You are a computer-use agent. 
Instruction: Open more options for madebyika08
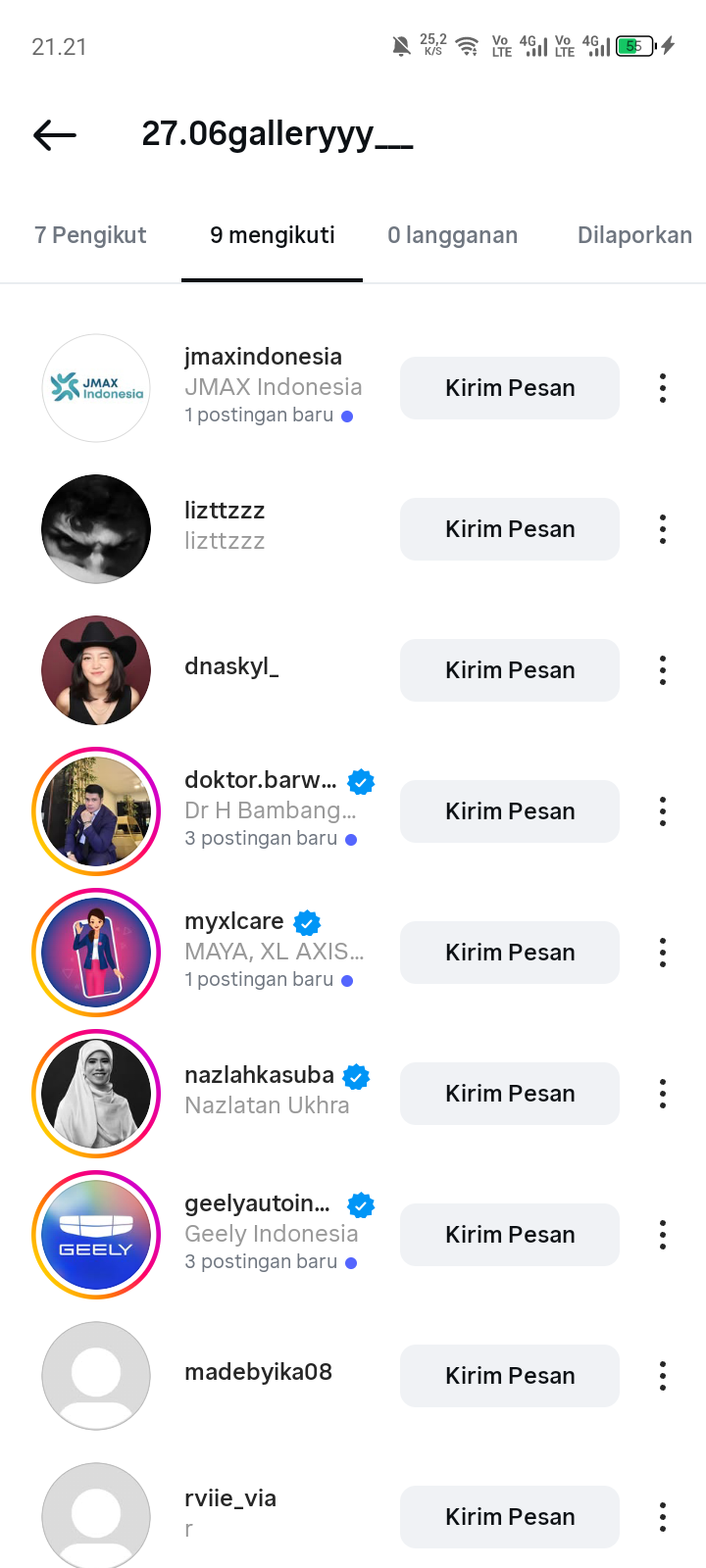pyautogui.click(x=663, y=1376)
